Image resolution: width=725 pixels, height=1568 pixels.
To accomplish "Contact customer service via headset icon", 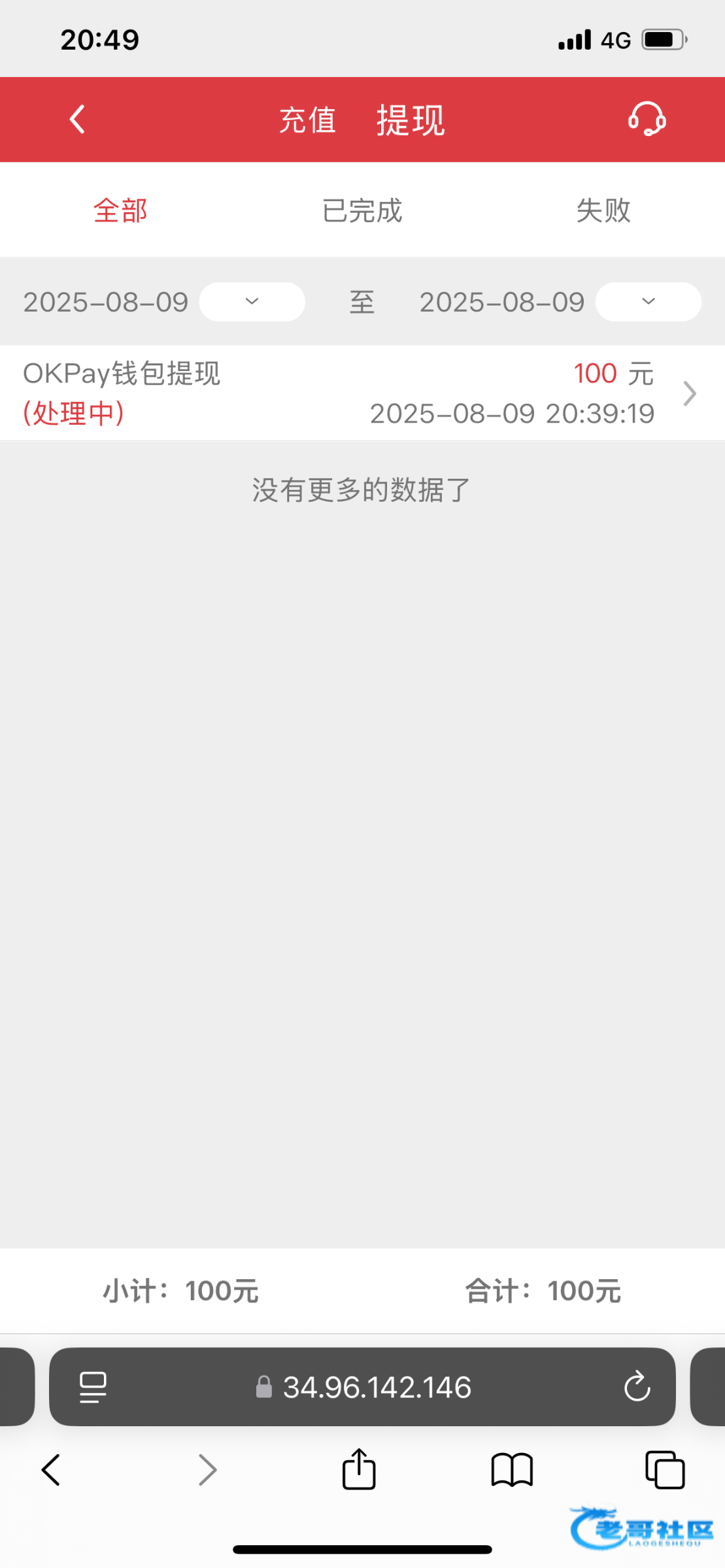I will [x=647, y=120].
